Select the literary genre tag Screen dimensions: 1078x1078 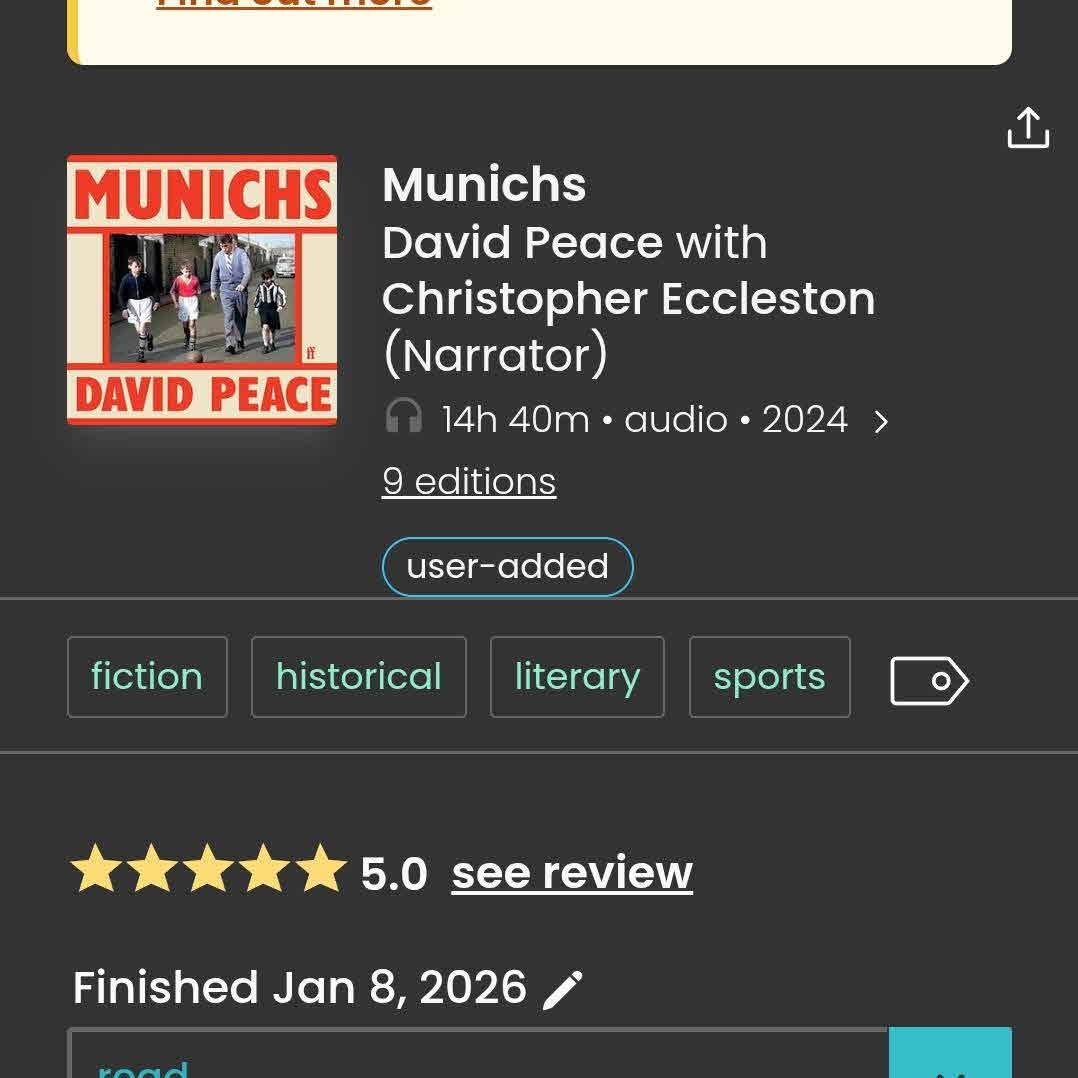coord(577,677)
